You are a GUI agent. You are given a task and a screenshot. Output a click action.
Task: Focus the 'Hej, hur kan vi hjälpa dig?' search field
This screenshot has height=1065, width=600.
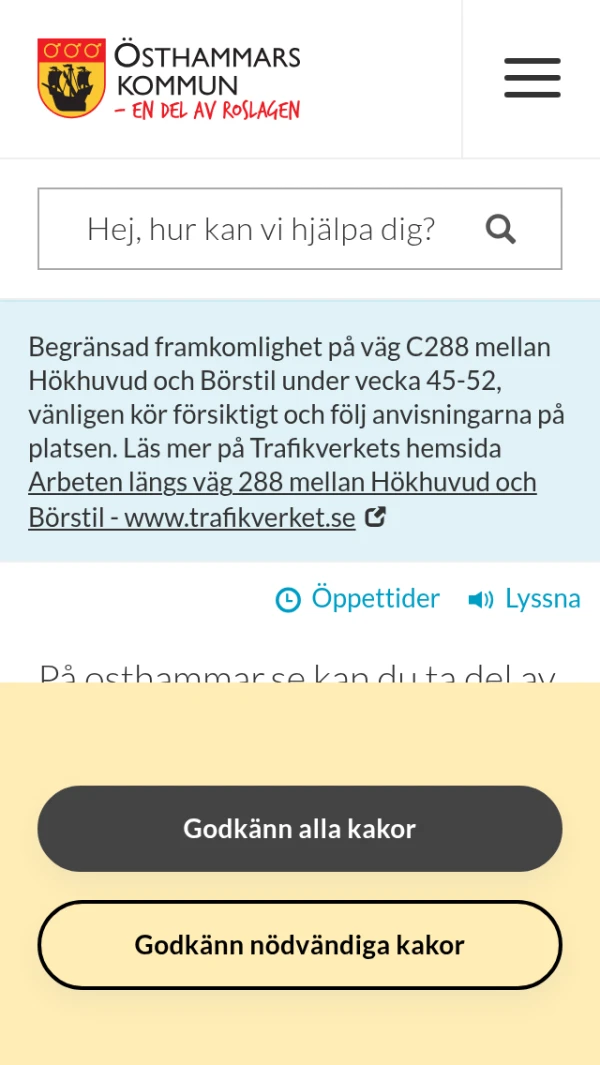(261, 229)
